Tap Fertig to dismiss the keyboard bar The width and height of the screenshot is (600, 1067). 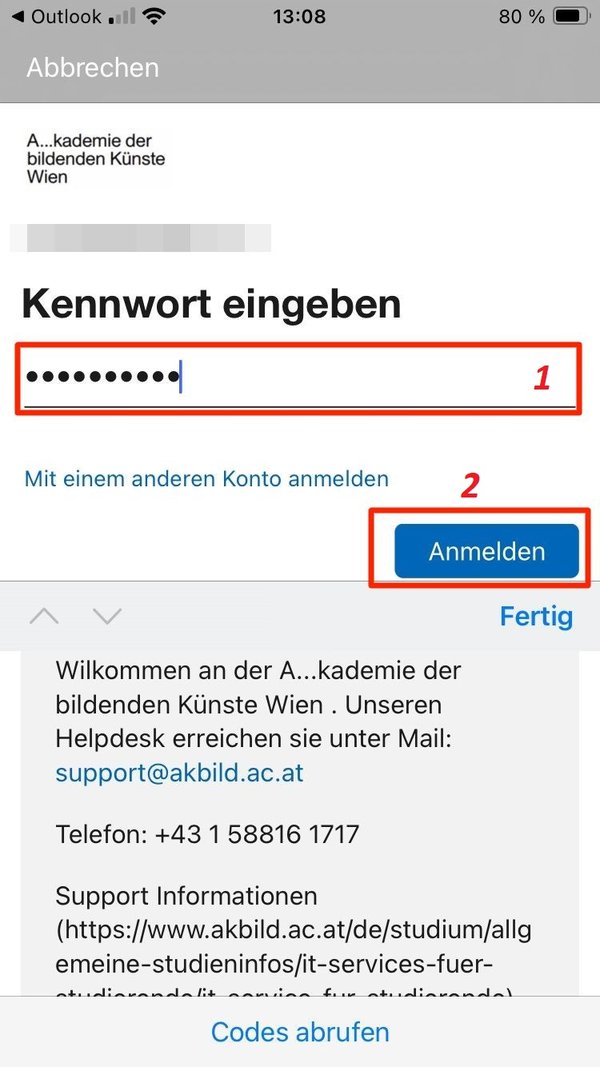tap(536, 616)
